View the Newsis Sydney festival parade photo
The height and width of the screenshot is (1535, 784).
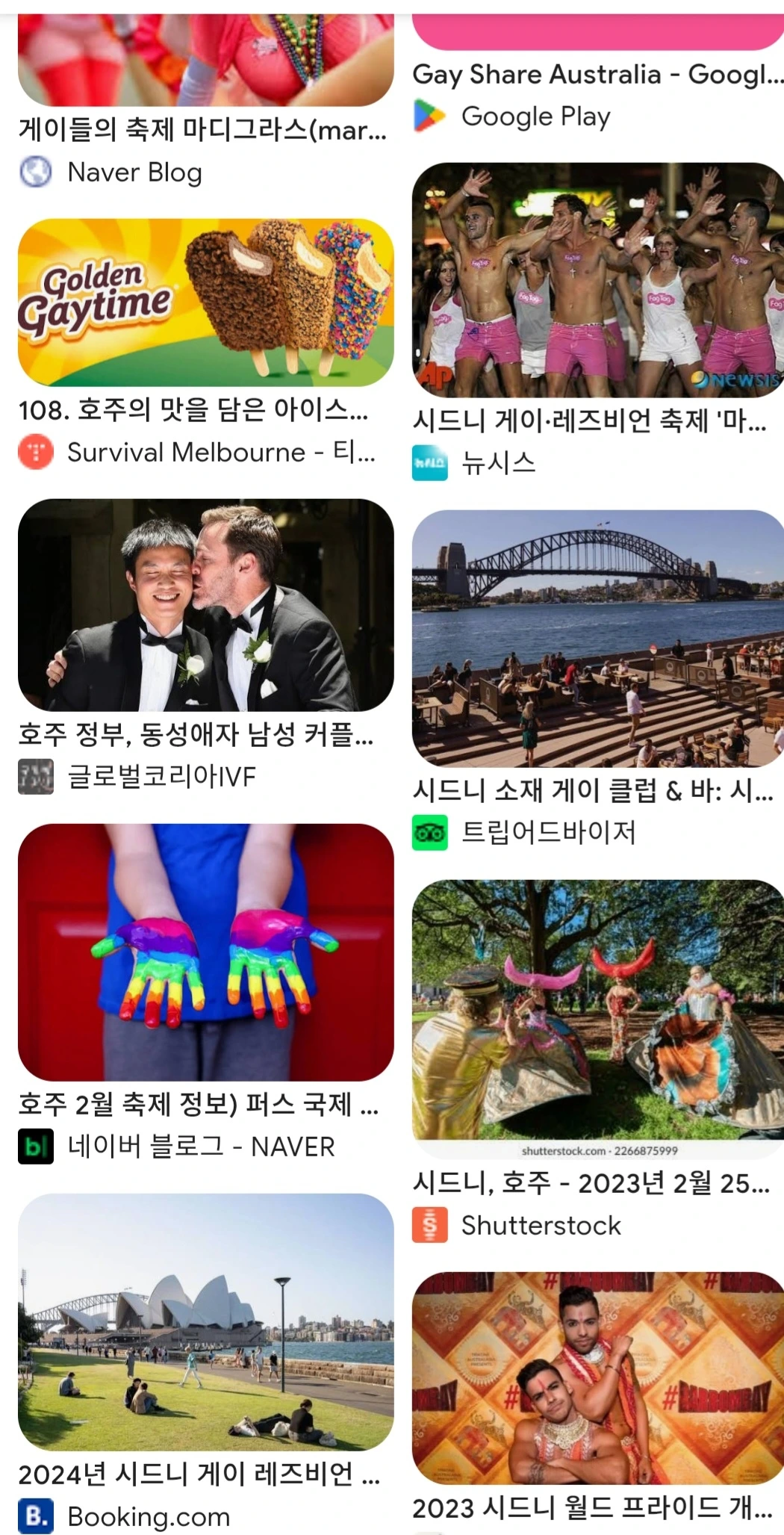pyautogui.click(x=597, y=279)
